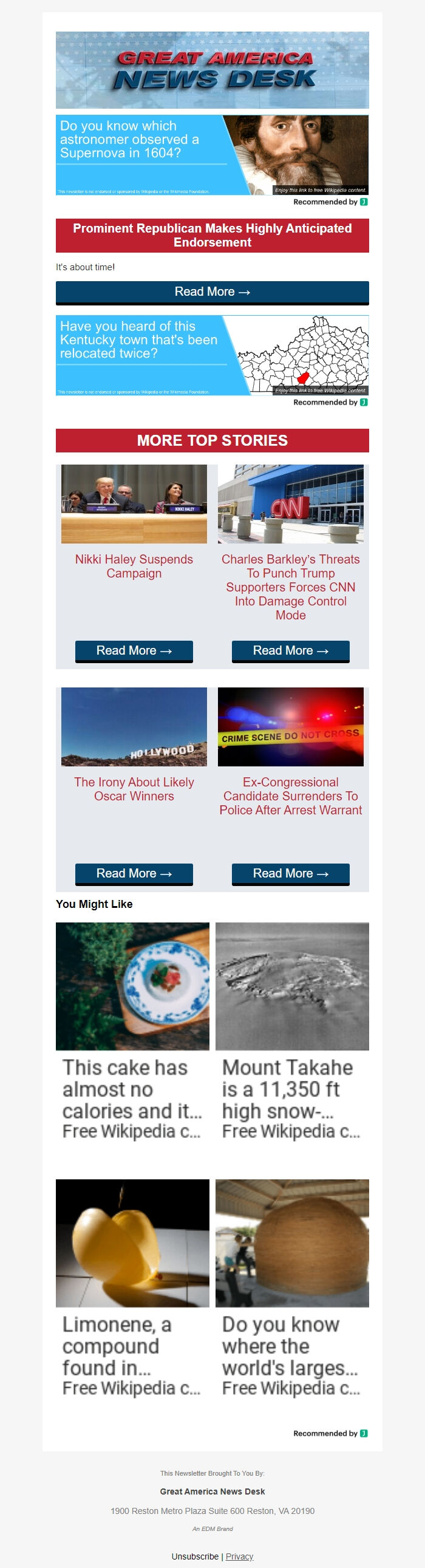View the crime scene tape story image
Image resolution: width=425 pixels, height=1568 pixels.
[x=290, y=727]
